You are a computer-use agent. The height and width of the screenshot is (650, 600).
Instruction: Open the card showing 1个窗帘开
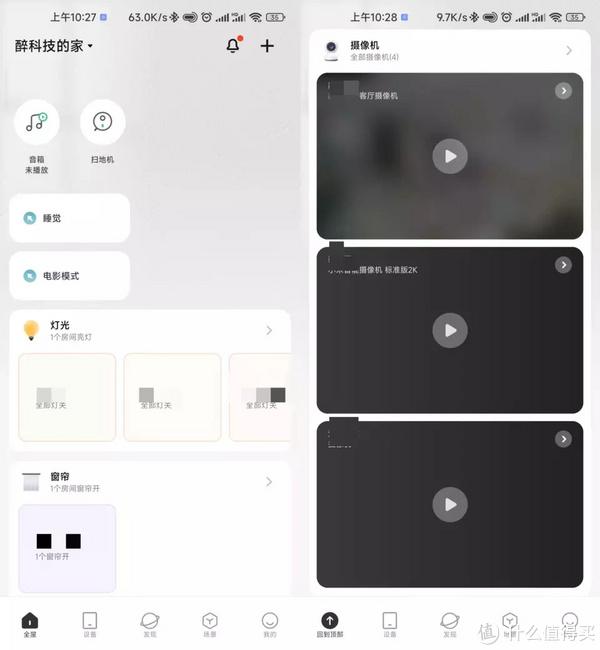[67, 547]
